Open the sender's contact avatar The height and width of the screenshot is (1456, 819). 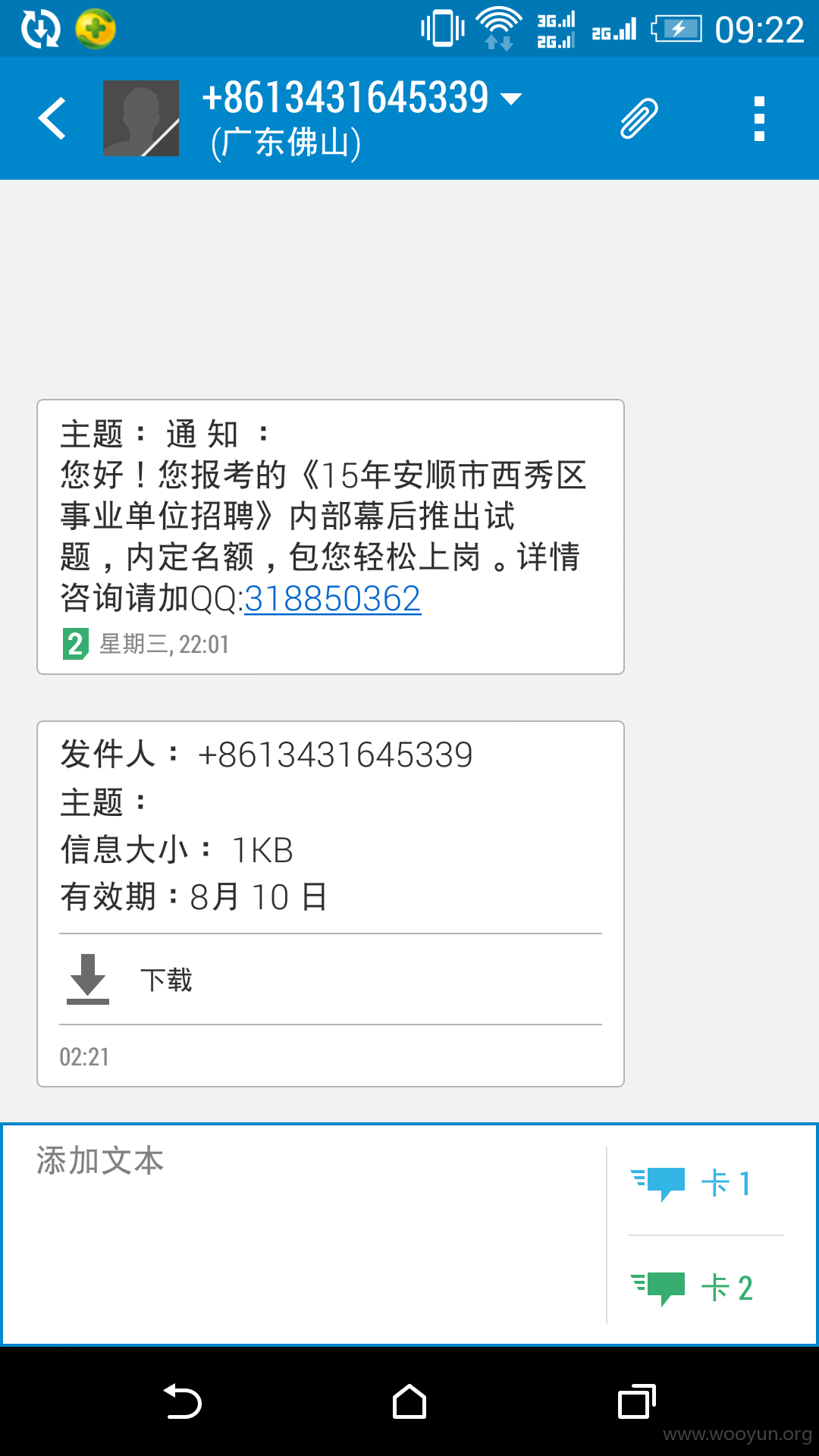(x=141, y=118)
